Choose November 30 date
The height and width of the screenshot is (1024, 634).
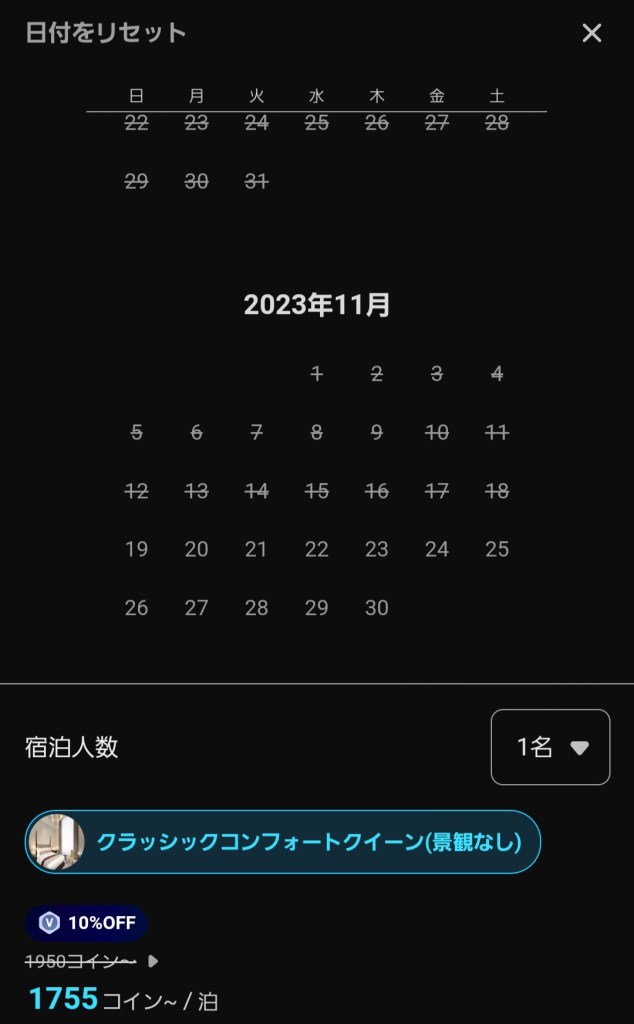(377, 607)
